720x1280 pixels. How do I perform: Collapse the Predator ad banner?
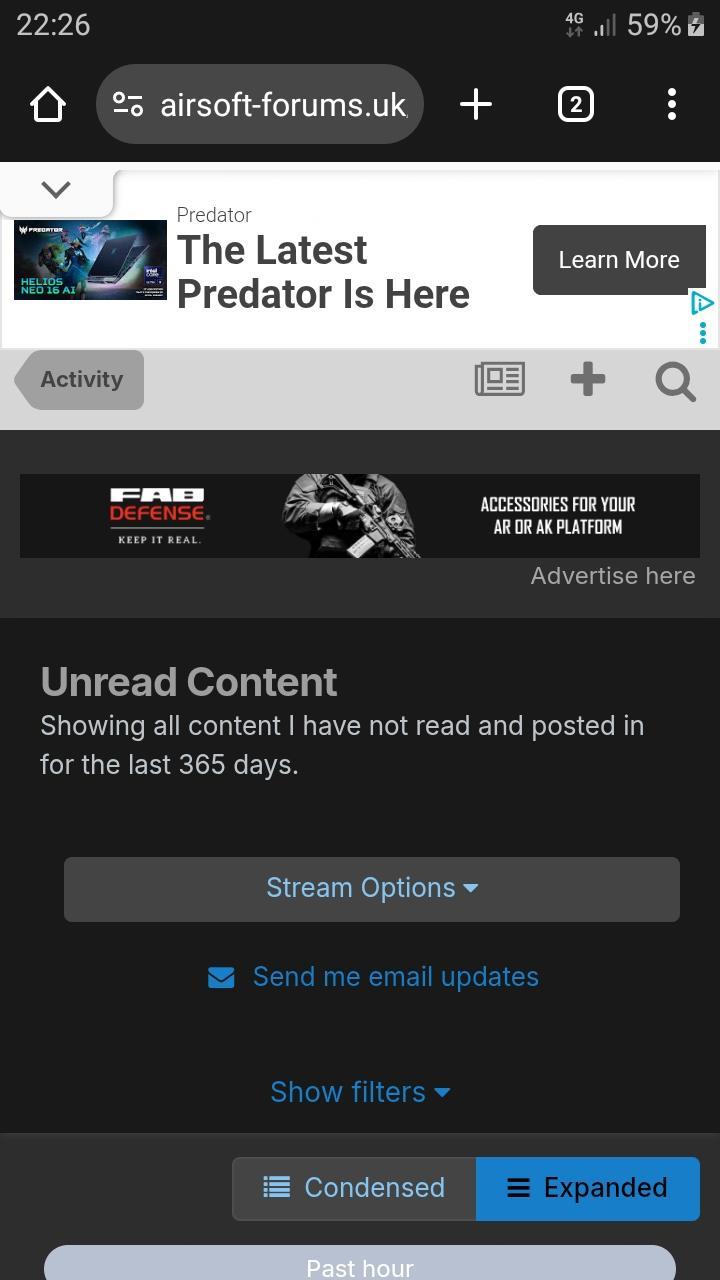pyautogui.click(x=56, y=189)
